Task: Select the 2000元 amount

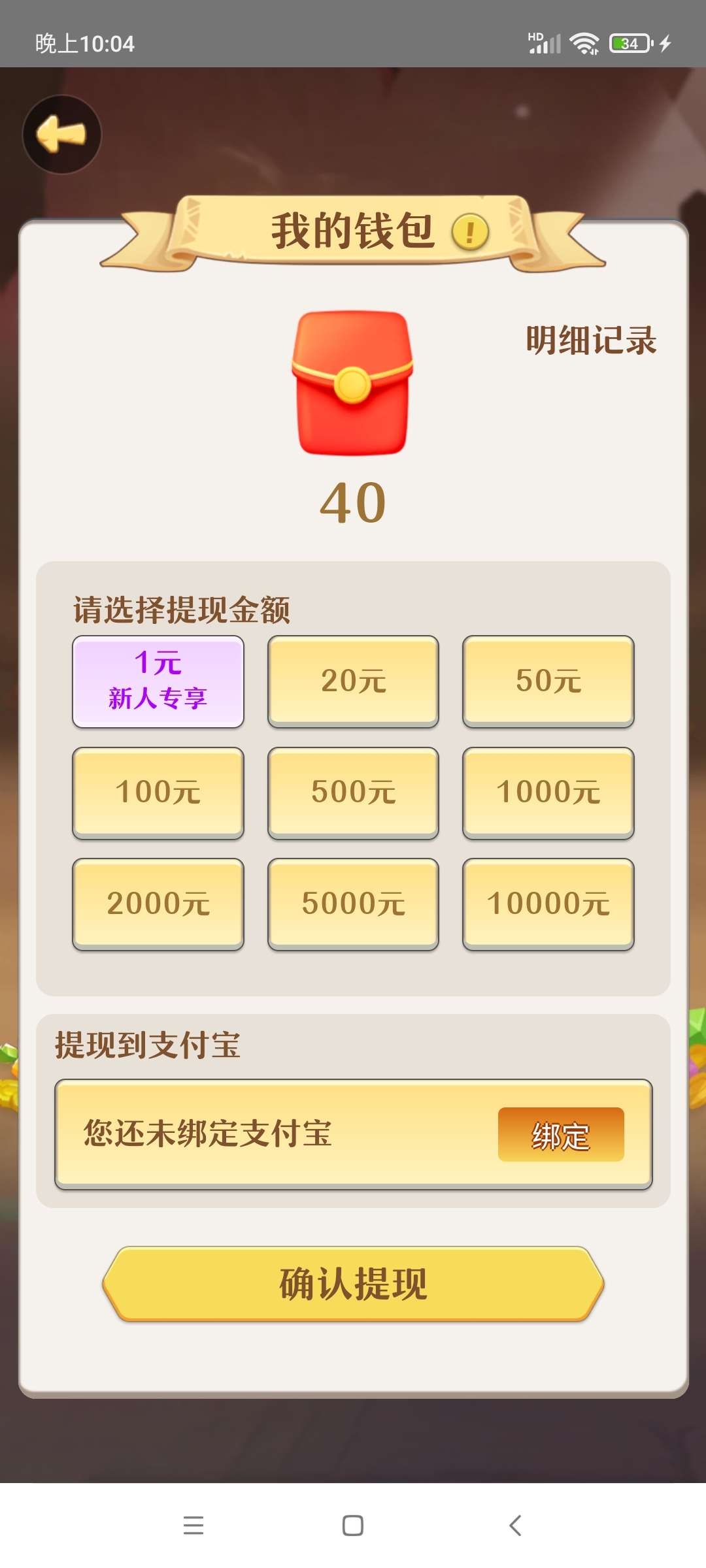Action: tap(158, 904)
